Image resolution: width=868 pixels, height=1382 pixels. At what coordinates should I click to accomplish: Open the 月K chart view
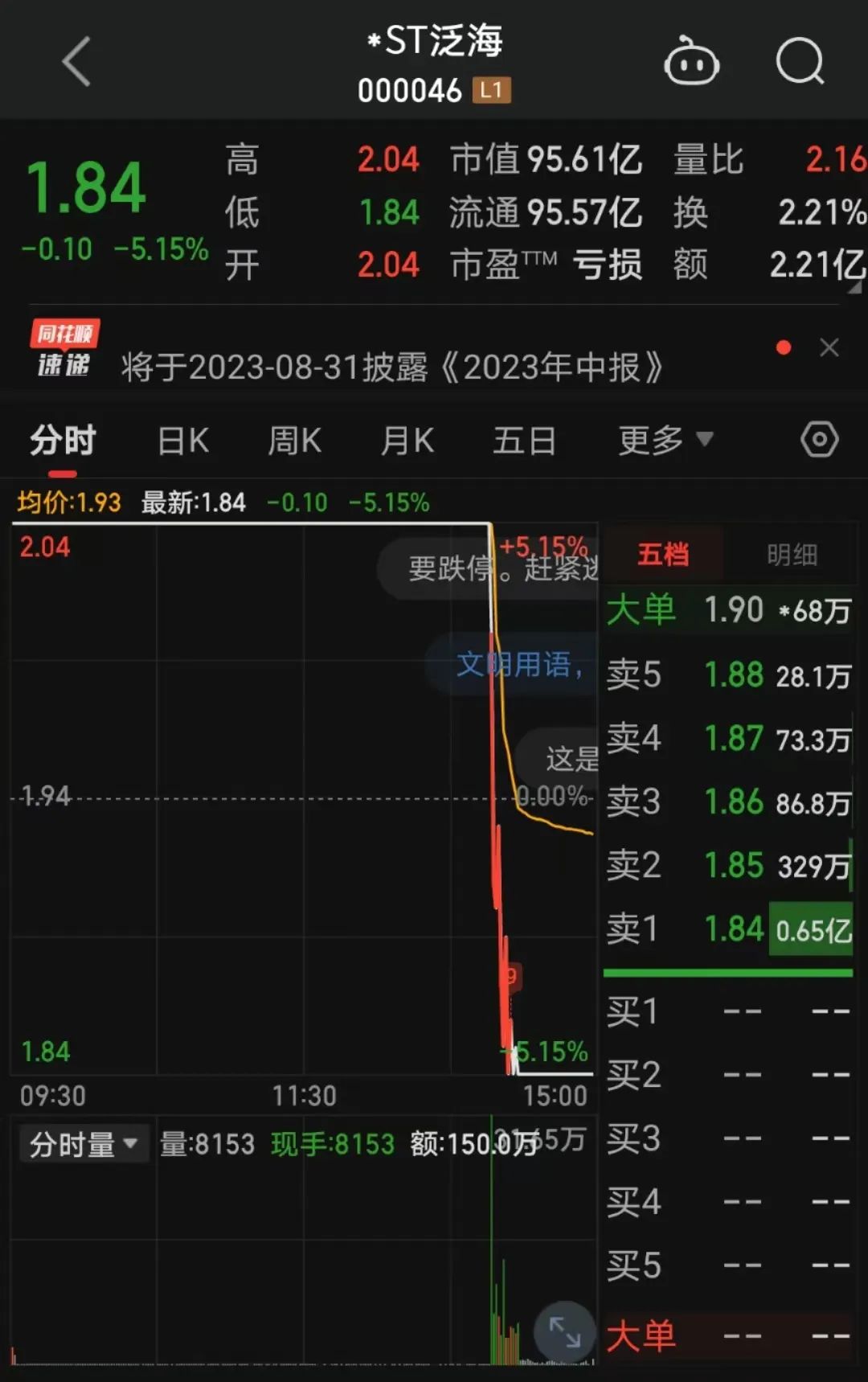[x=406, y=440]
